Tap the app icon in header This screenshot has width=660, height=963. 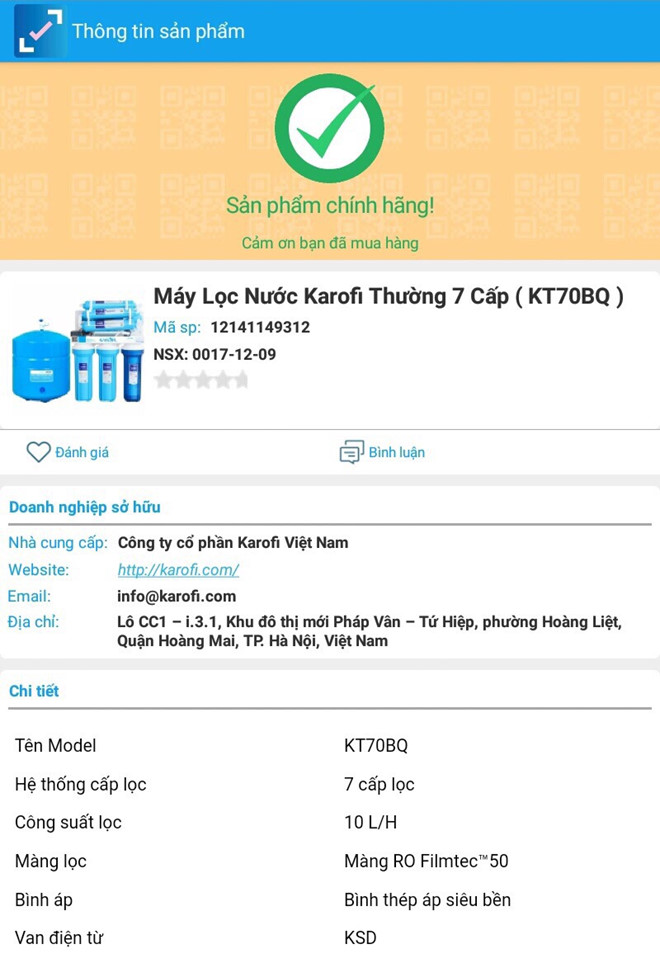[38, 31]
